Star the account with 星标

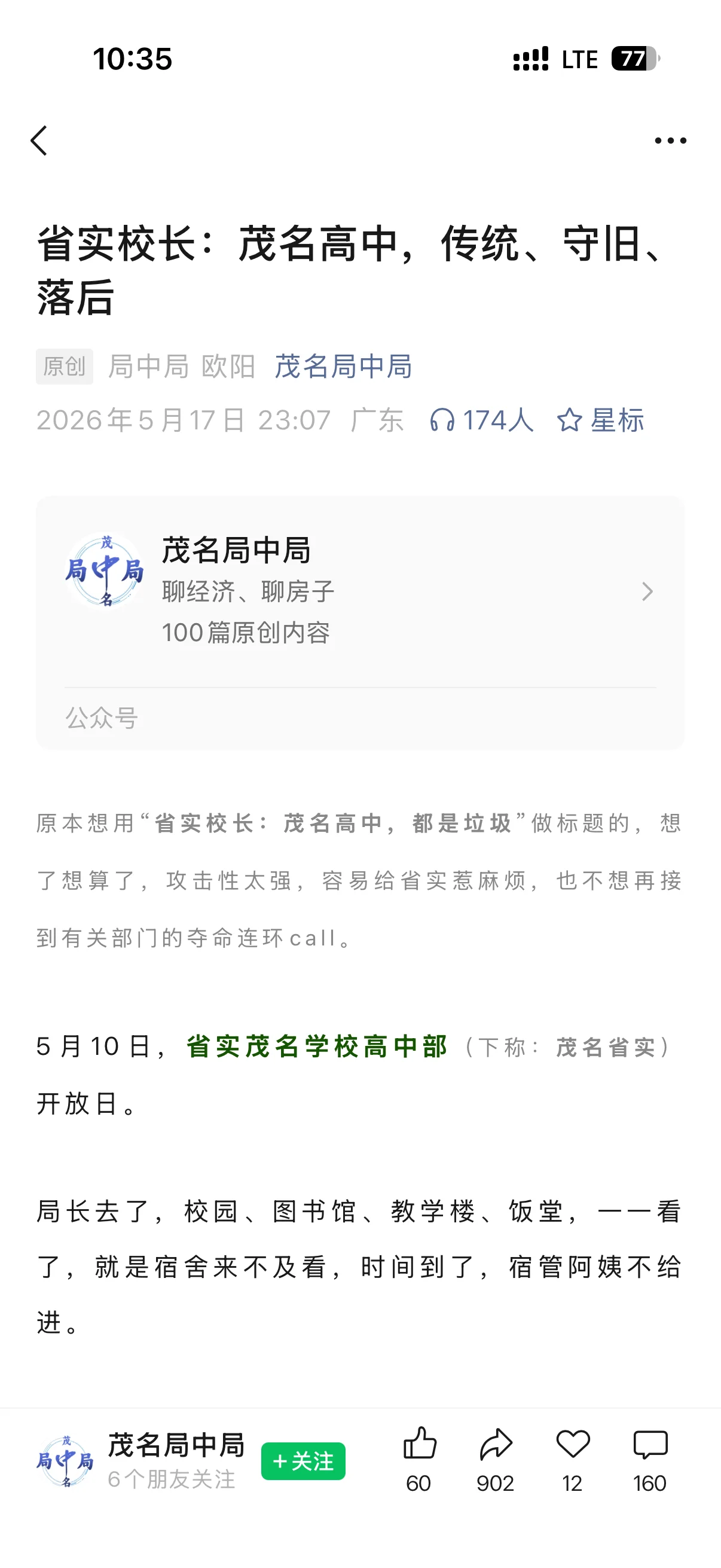pyautogui.click(x=600, y=420)
